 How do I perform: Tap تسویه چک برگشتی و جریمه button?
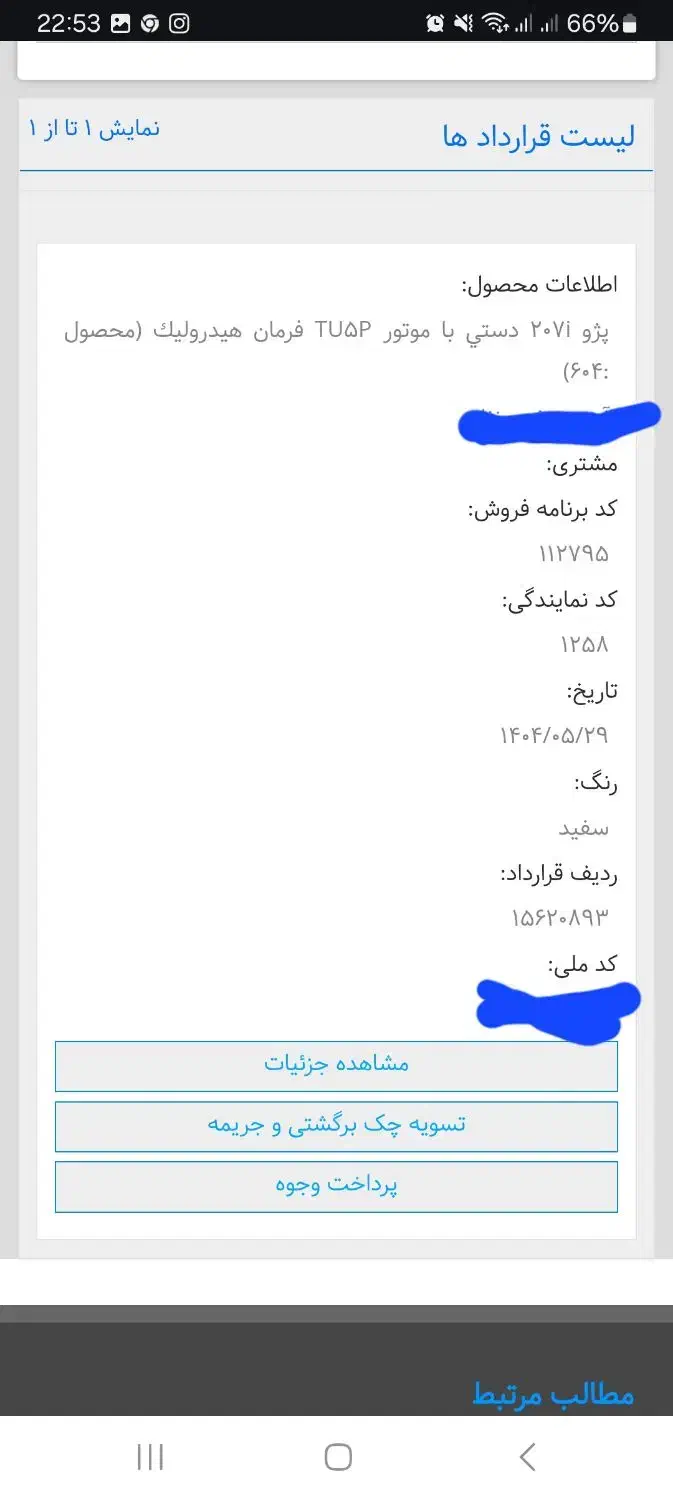tap(336, 1126)
